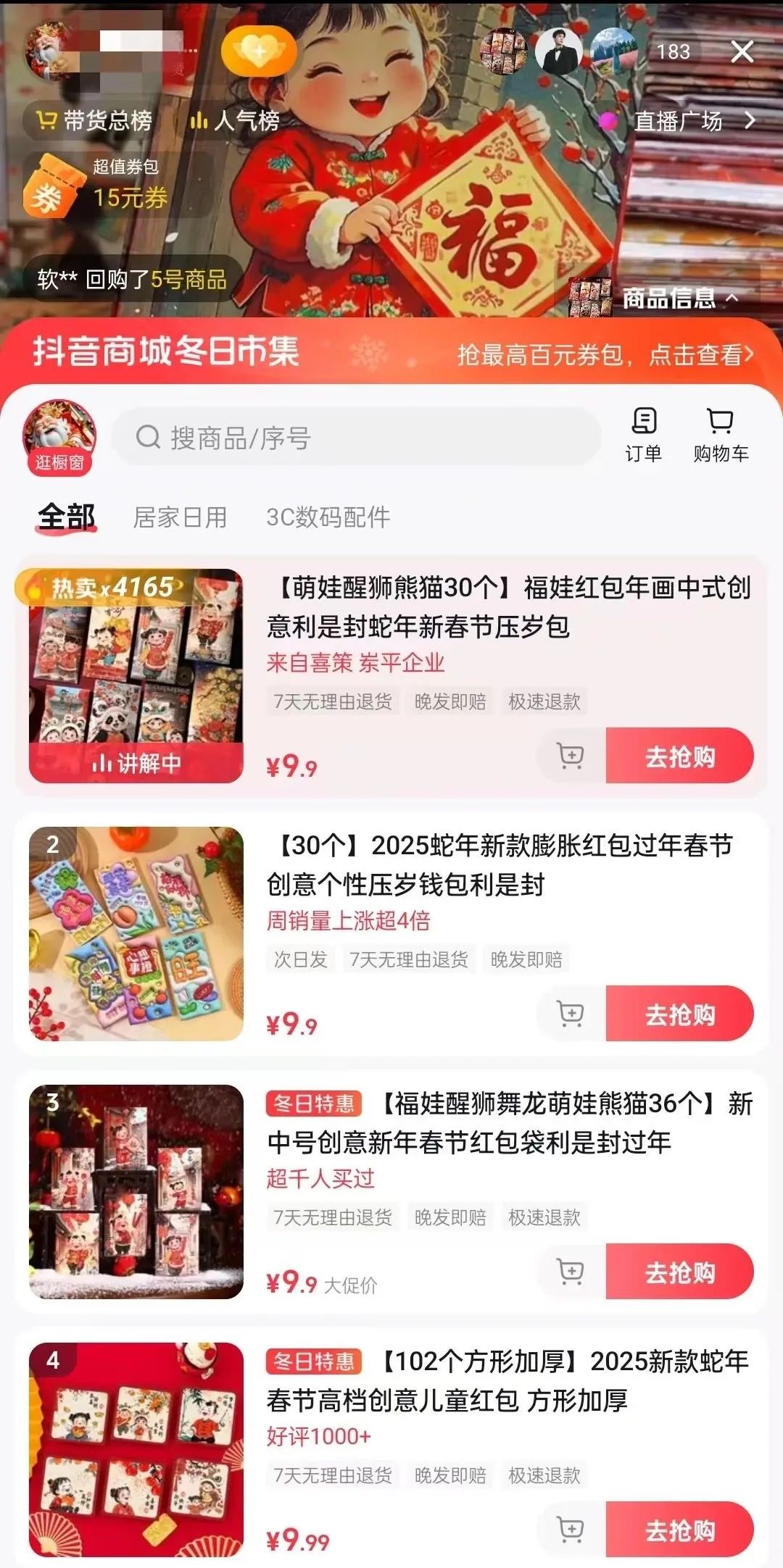View the 183 online viewers list
Viewport: 783px width, 1568px height.
point(673,51)
